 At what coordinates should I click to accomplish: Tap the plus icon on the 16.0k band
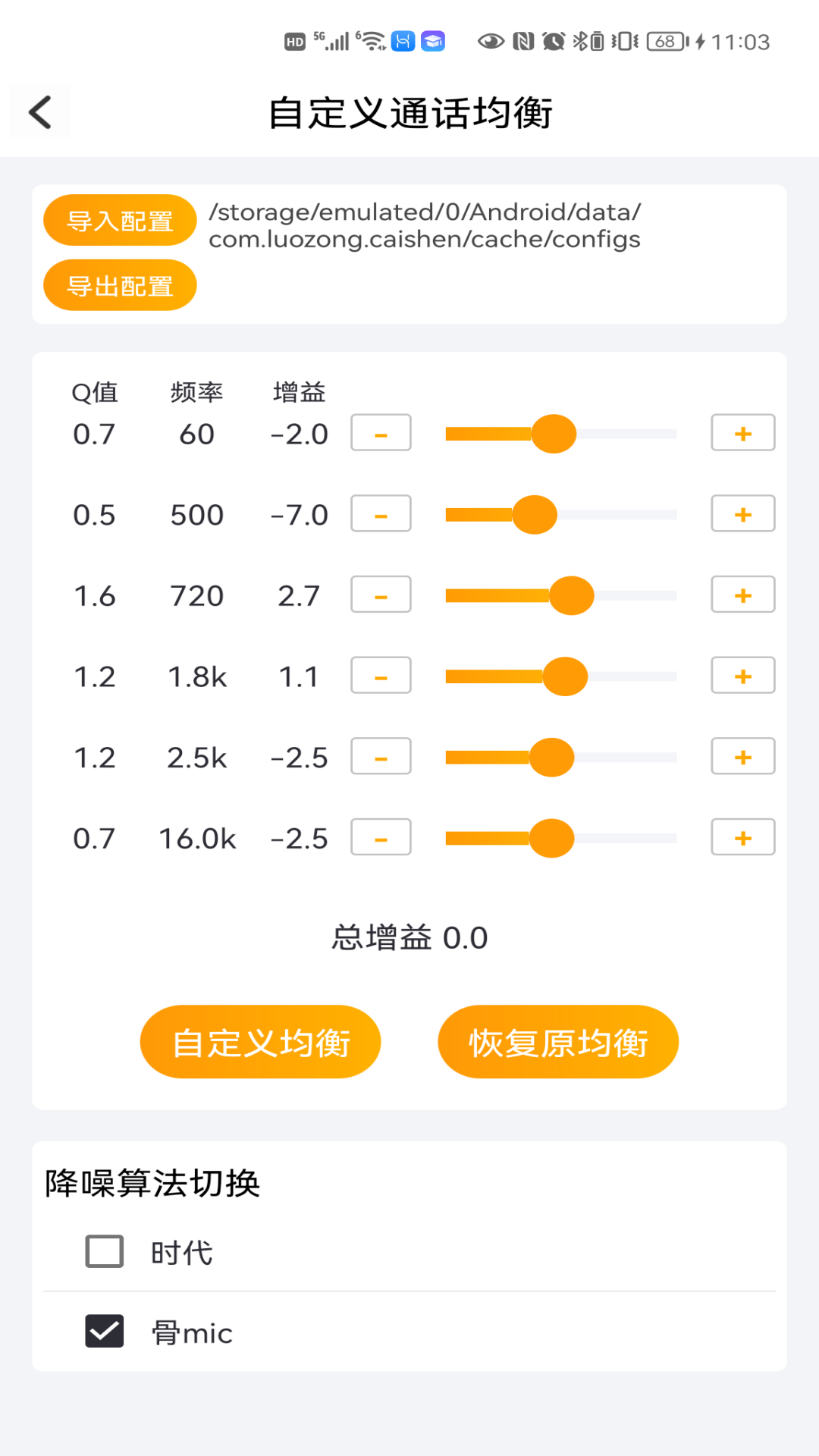tap(742, 837)
